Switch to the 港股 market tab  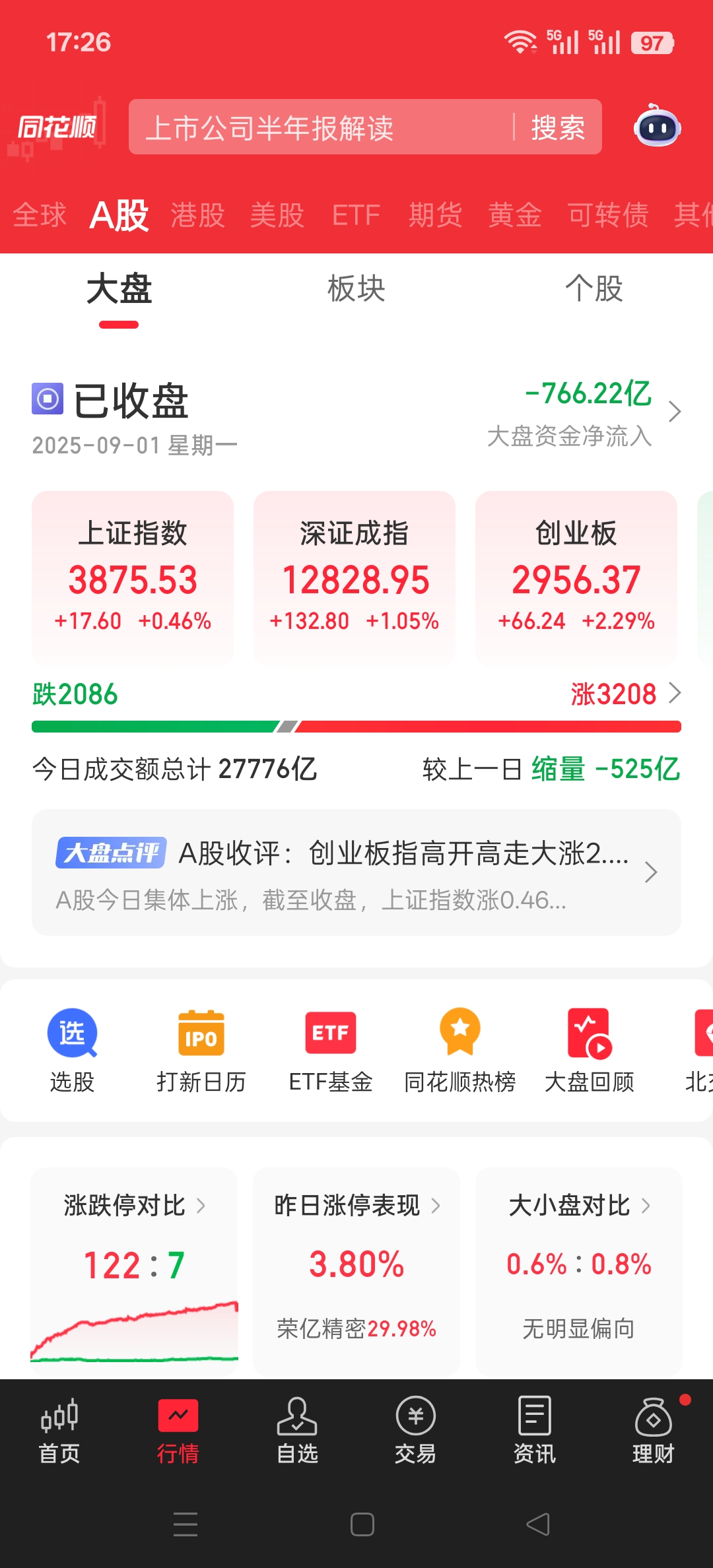click(x=197, y=215)
